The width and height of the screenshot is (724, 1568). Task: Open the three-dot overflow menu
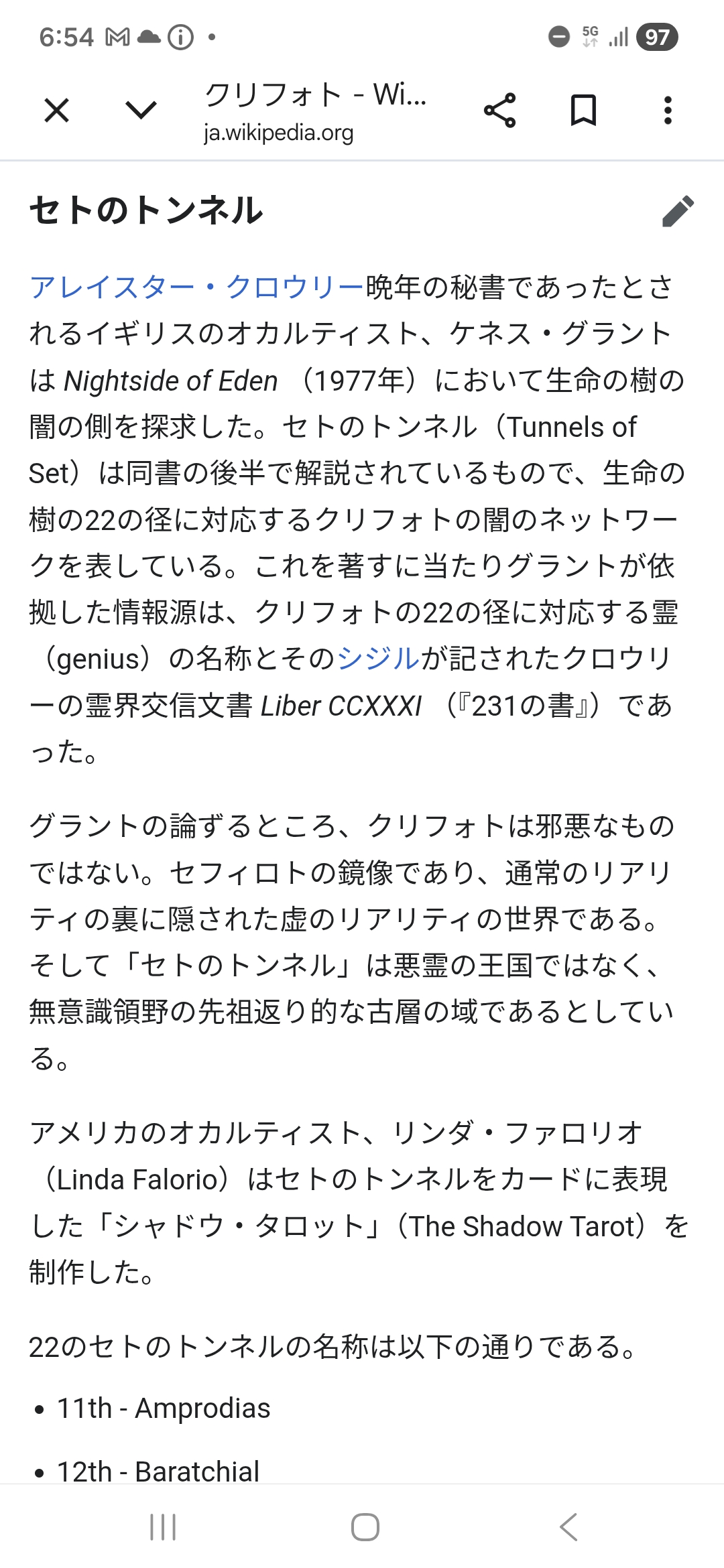(668, 111)
